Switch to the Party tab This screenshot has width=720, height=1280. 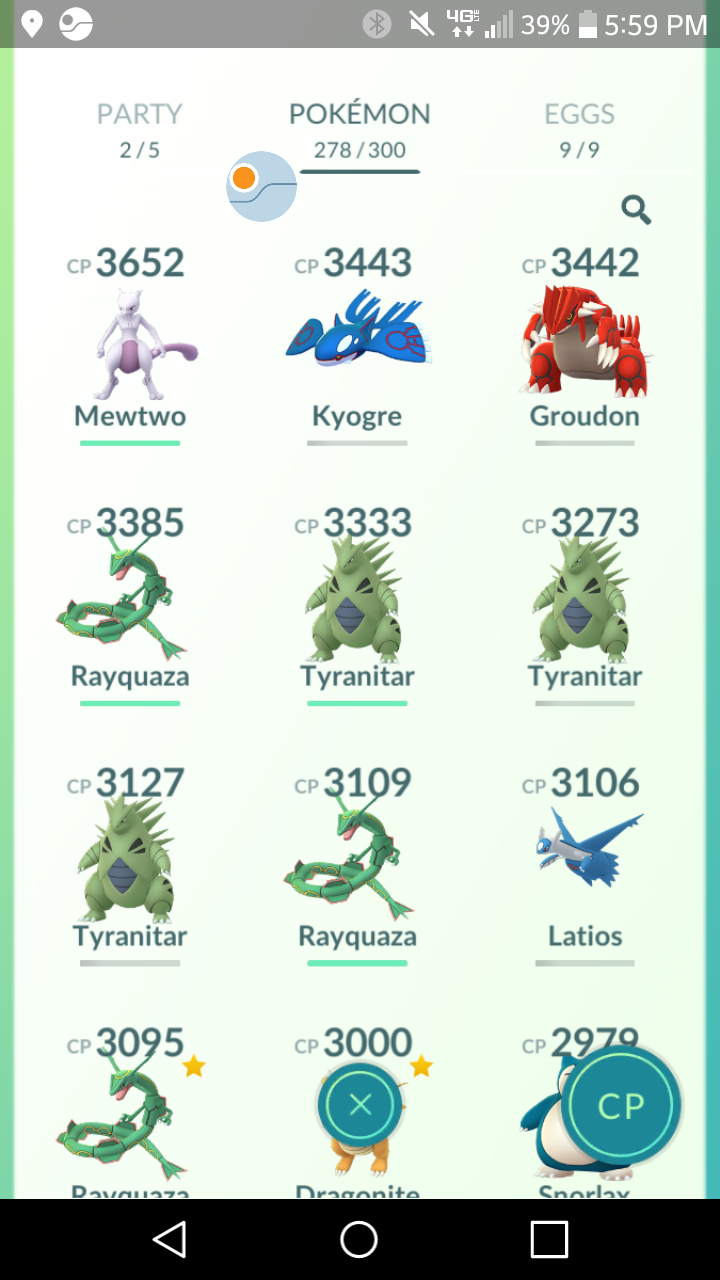pyautogui.click(x=140, y=130)
